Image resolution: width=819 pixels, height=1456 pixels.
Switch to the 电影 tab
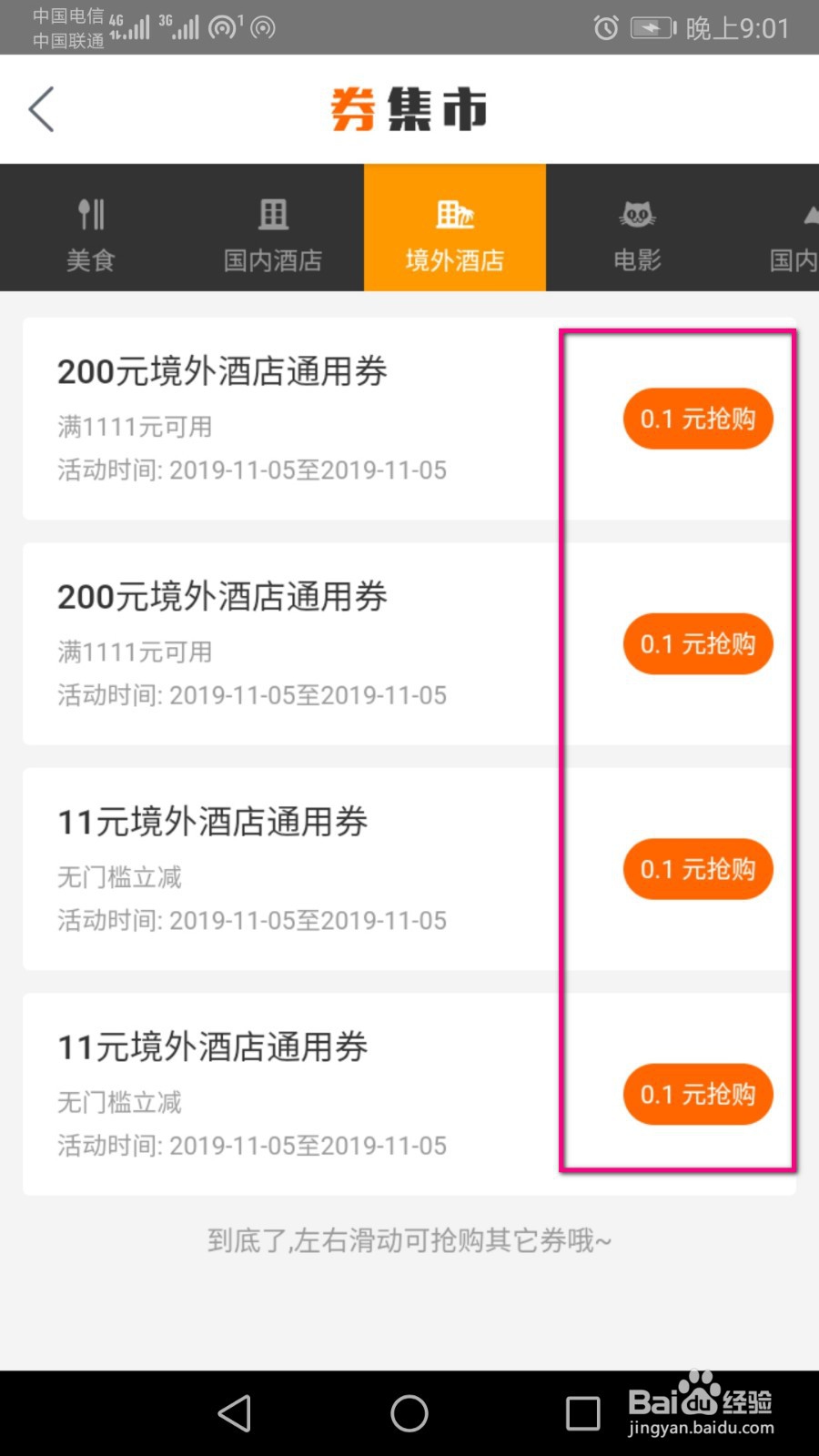(637, 227)
